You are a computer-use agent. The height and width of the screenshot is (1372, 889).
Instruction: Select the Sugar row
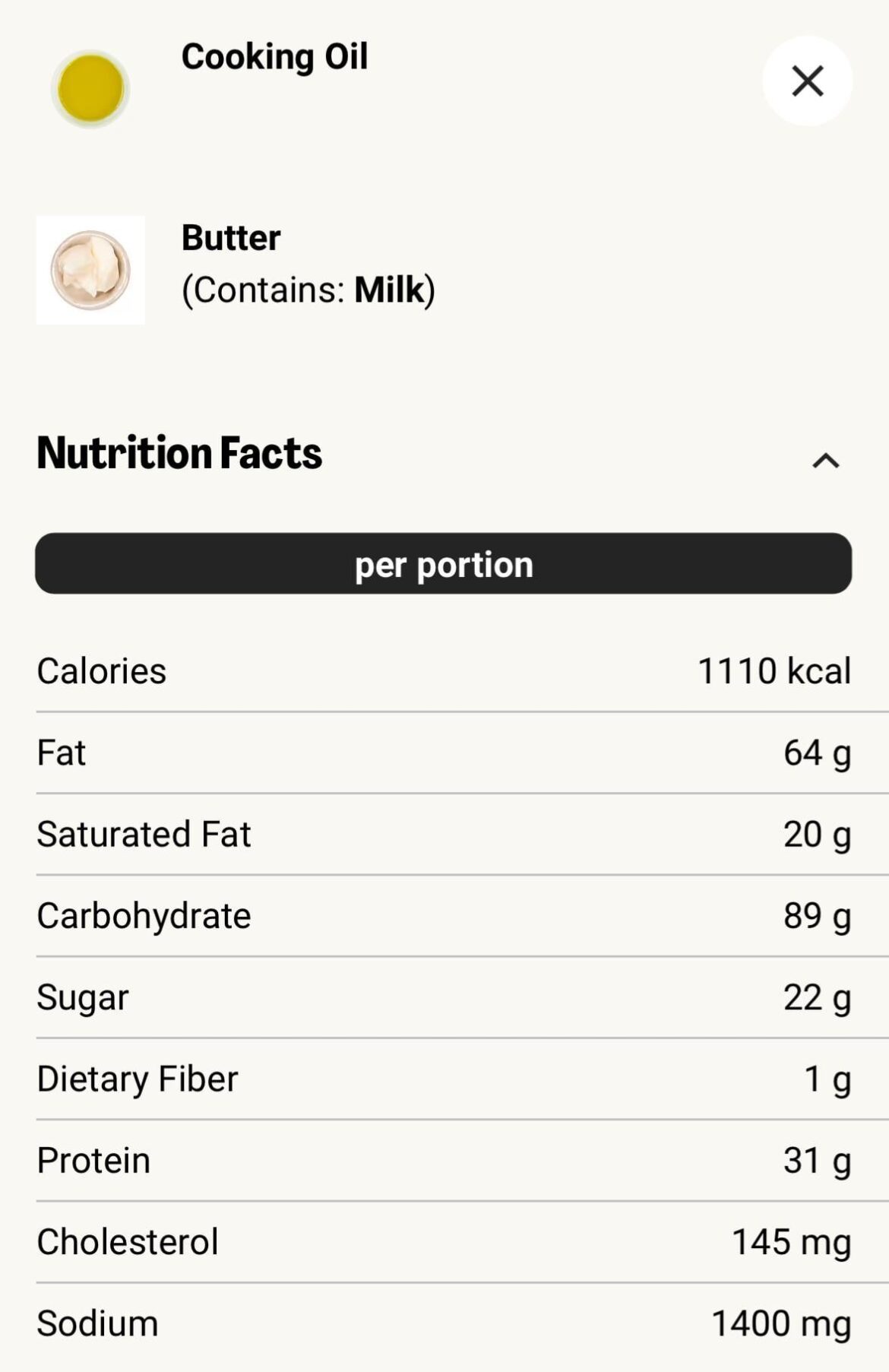click(444, 997)
